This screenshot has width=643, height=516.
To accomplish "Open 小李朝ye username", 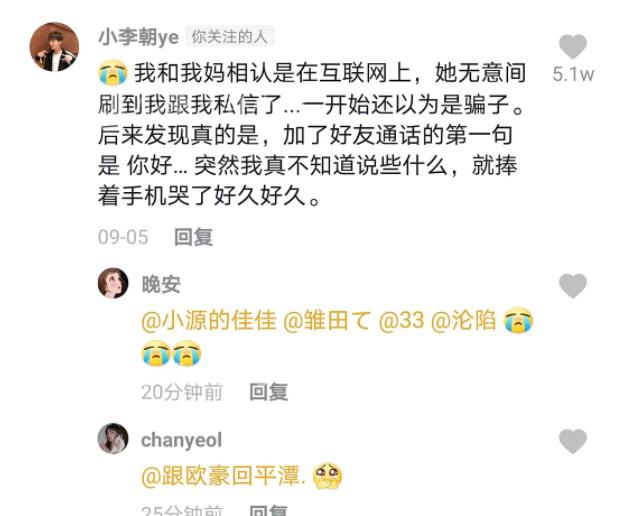I will (138, 37).
